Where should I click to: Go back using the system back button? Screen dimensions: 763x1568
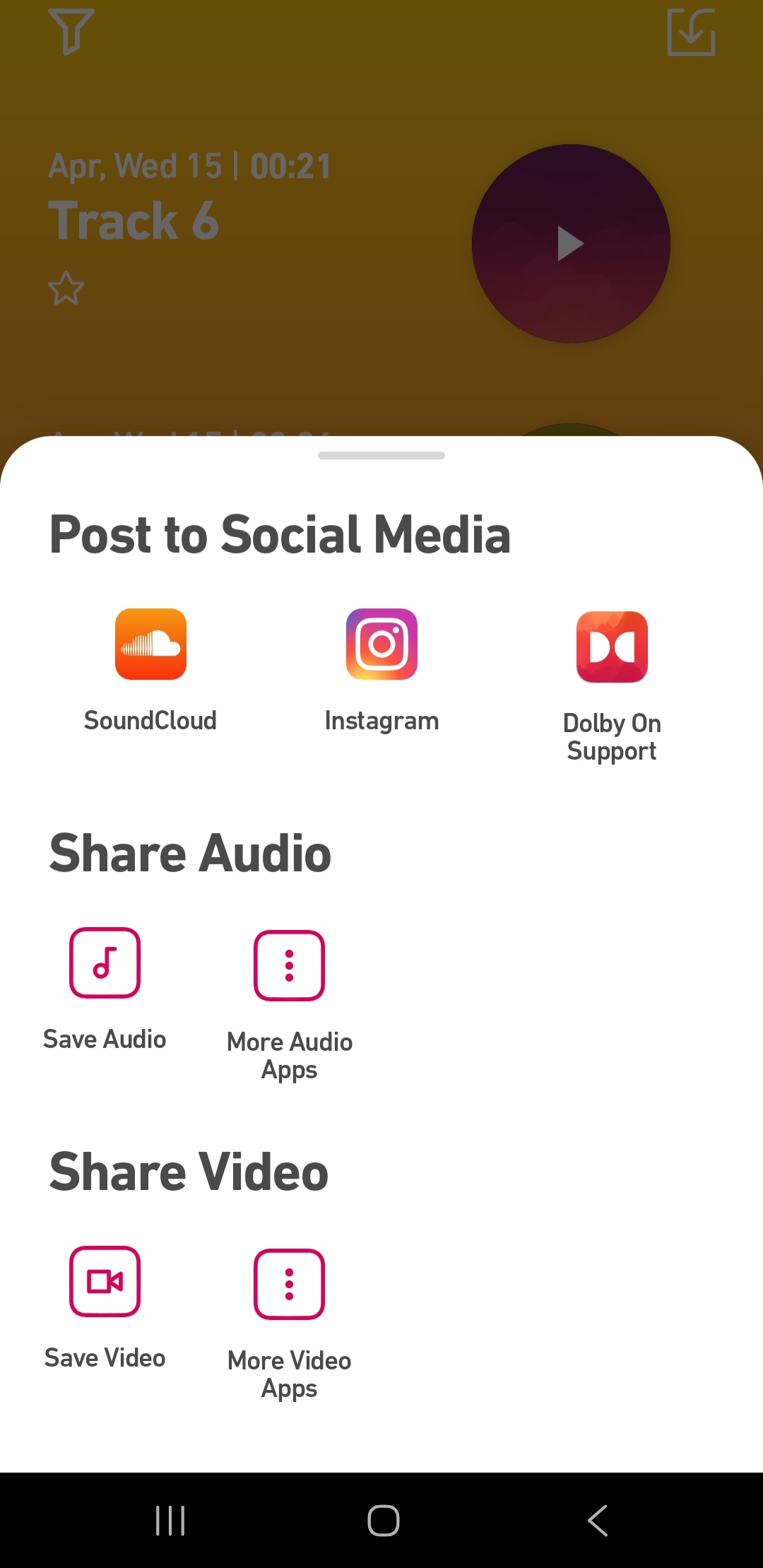coord(598,1520)
